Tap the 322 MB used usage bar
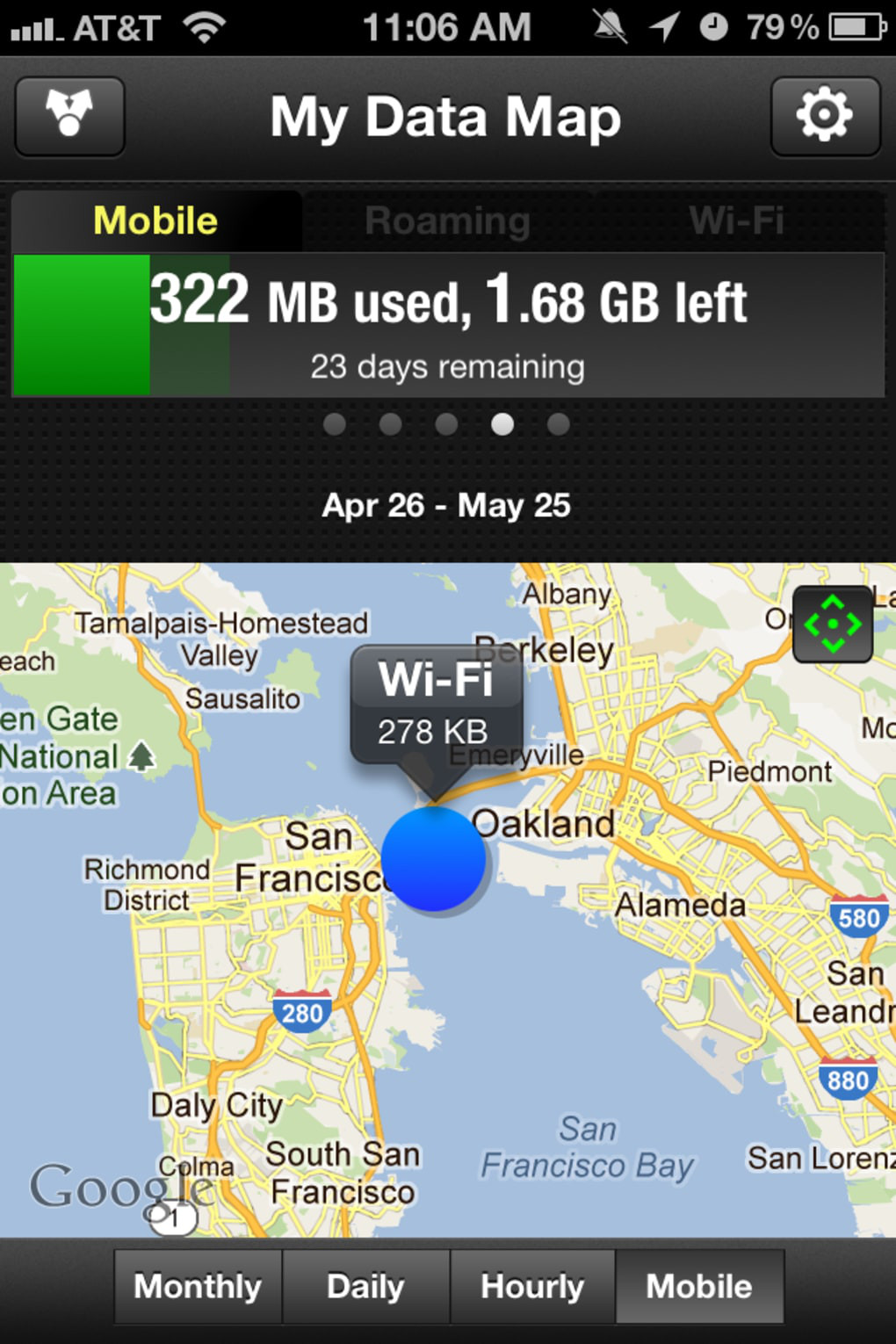 click(x=448, y=325)
